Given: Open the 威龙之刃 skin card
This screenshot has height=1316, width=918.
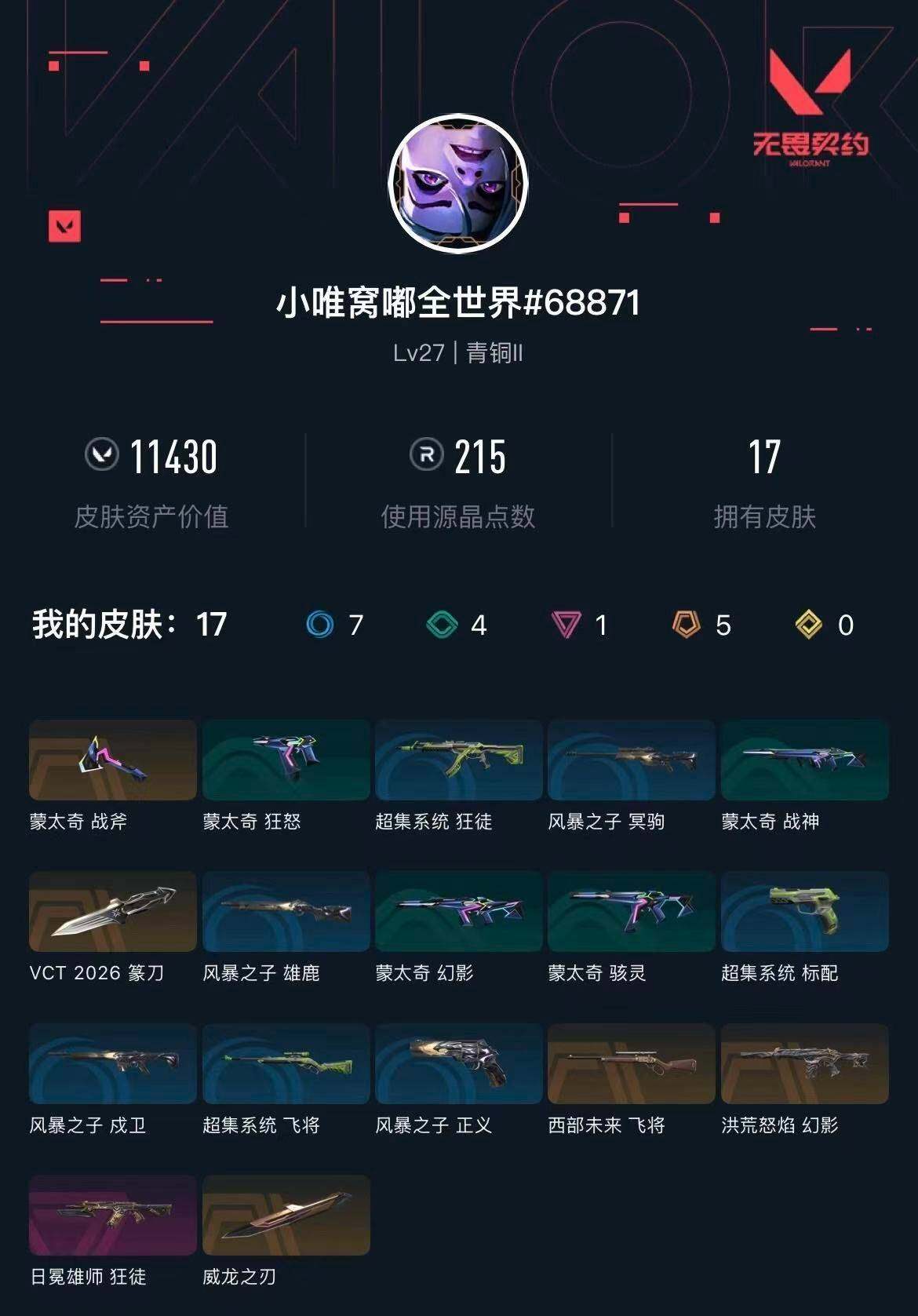Looking at the screenshot, I should pyautogui.click(x=286, y=1216).
